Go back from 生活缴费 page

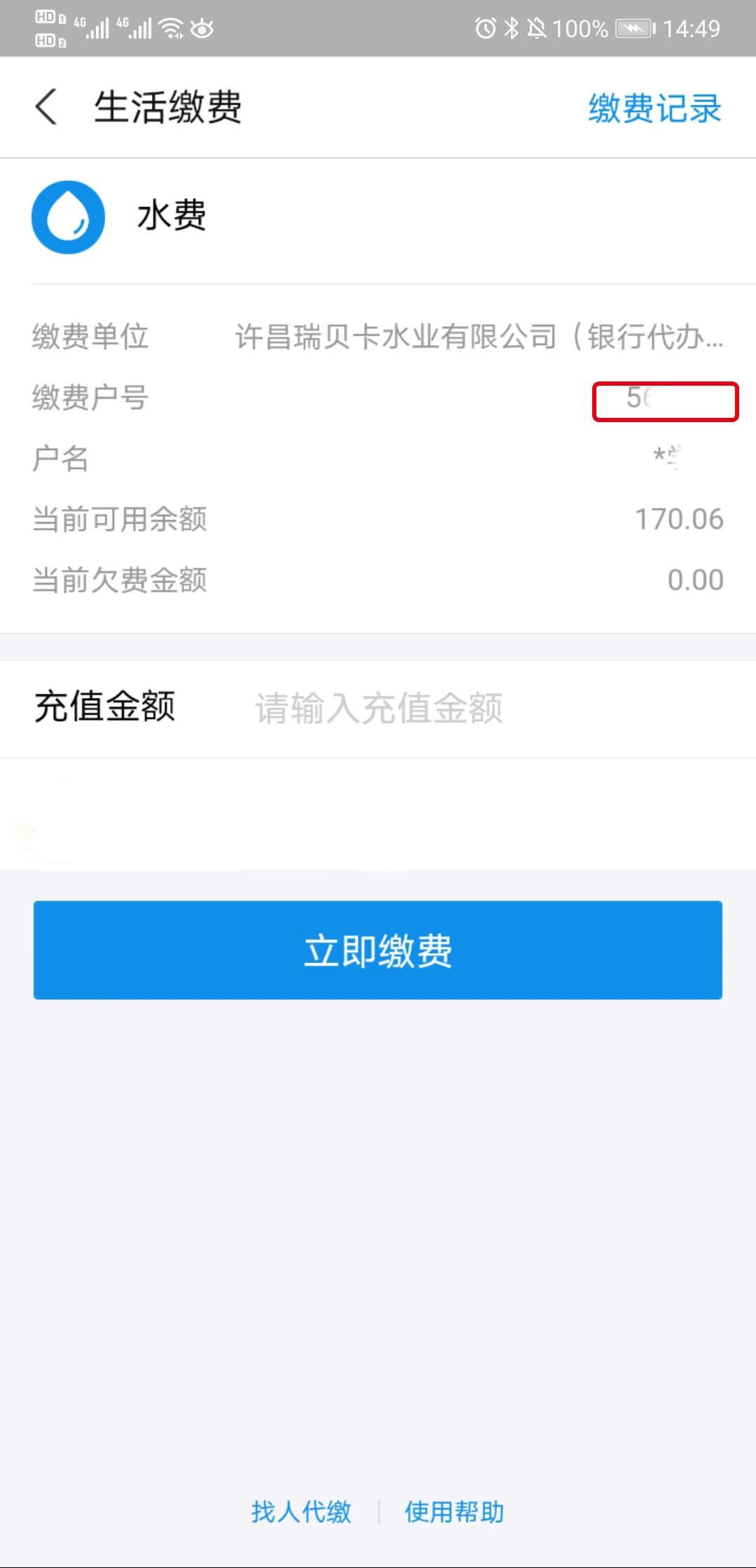(46, 108)
